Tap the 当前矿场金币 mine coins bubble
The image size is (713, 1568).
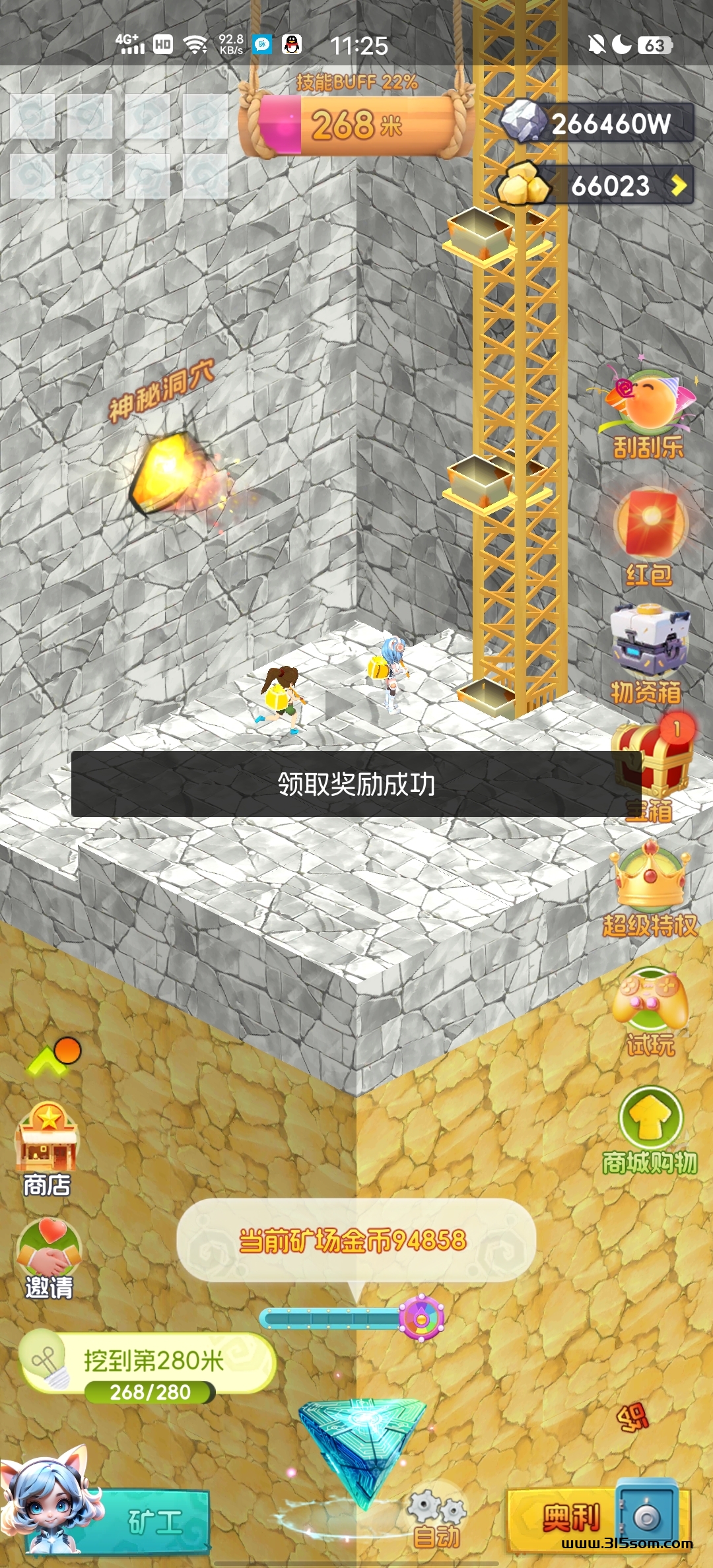tap(356, 1241)
